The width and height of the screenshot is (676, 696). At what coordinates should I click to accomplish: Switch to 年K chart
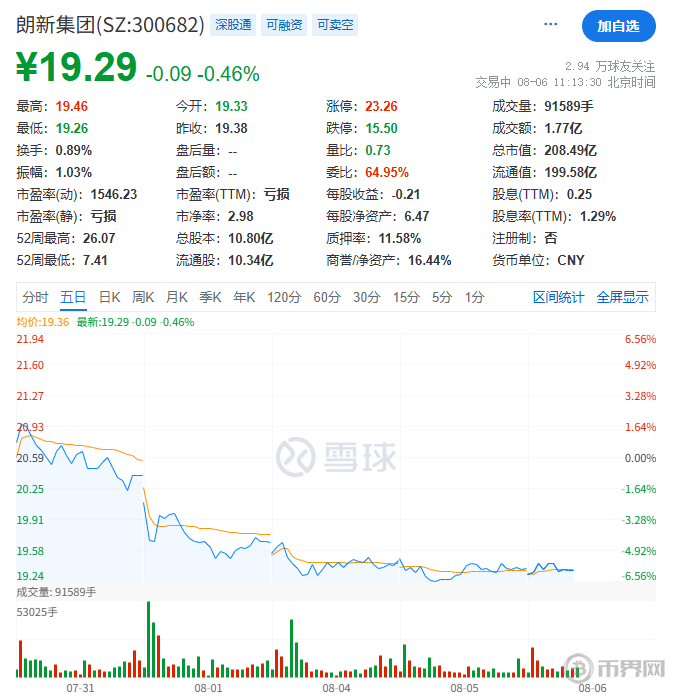(x=244, y=297)
